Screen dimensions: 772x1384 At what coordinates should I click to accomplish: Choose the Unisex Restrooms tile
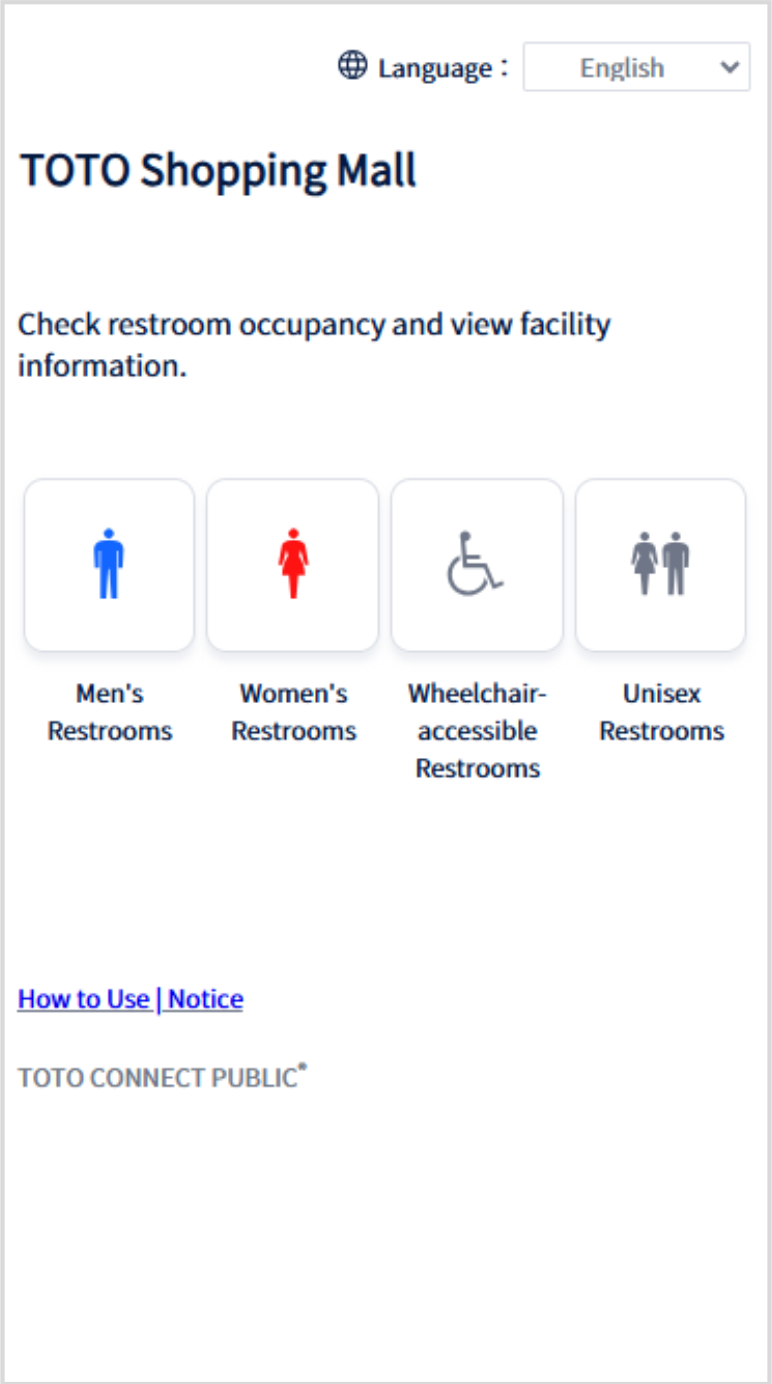pyautogui.click(x=661, y=565)
